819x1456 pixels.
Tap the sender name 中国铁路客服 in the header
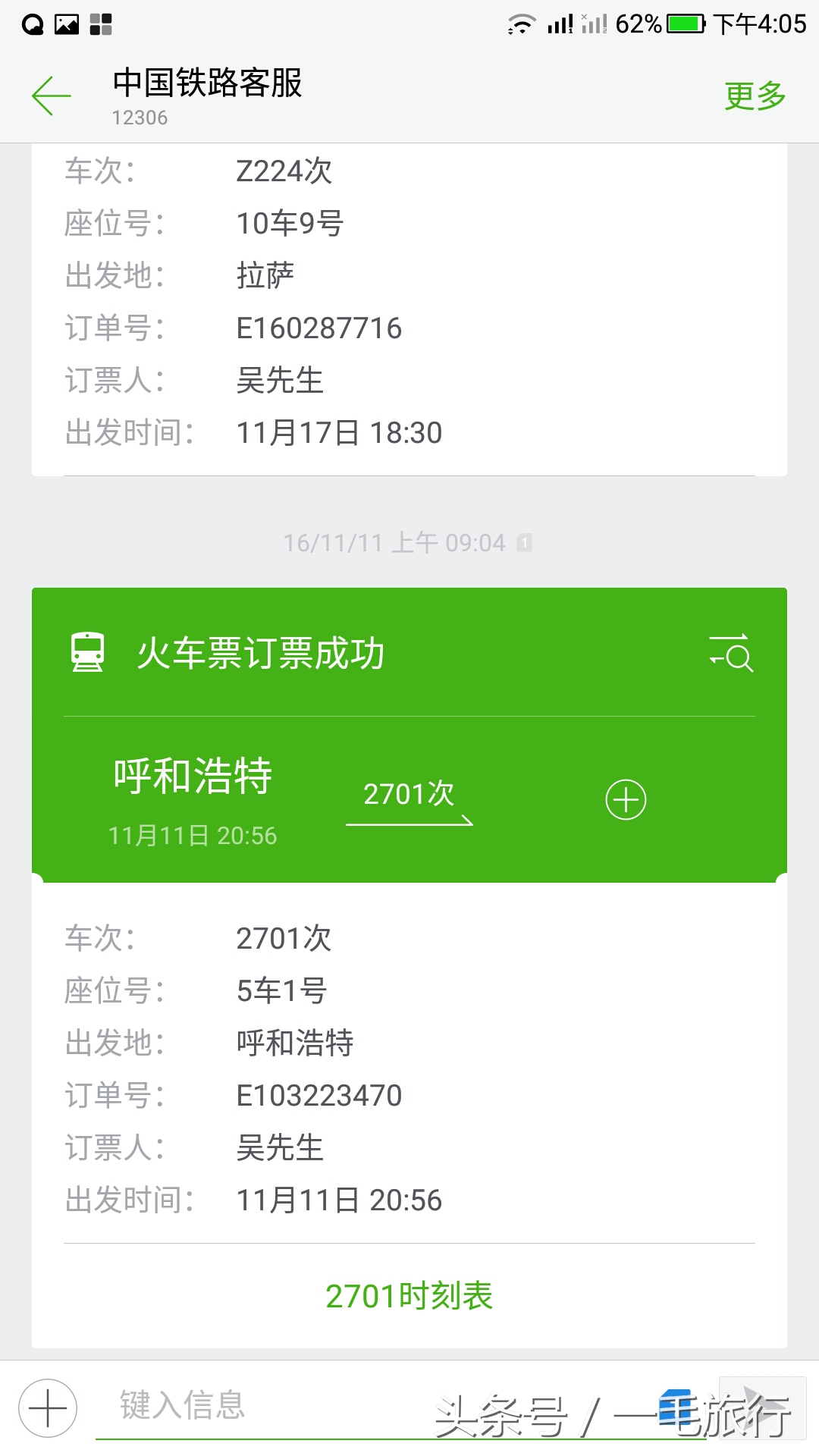(206, 85)
